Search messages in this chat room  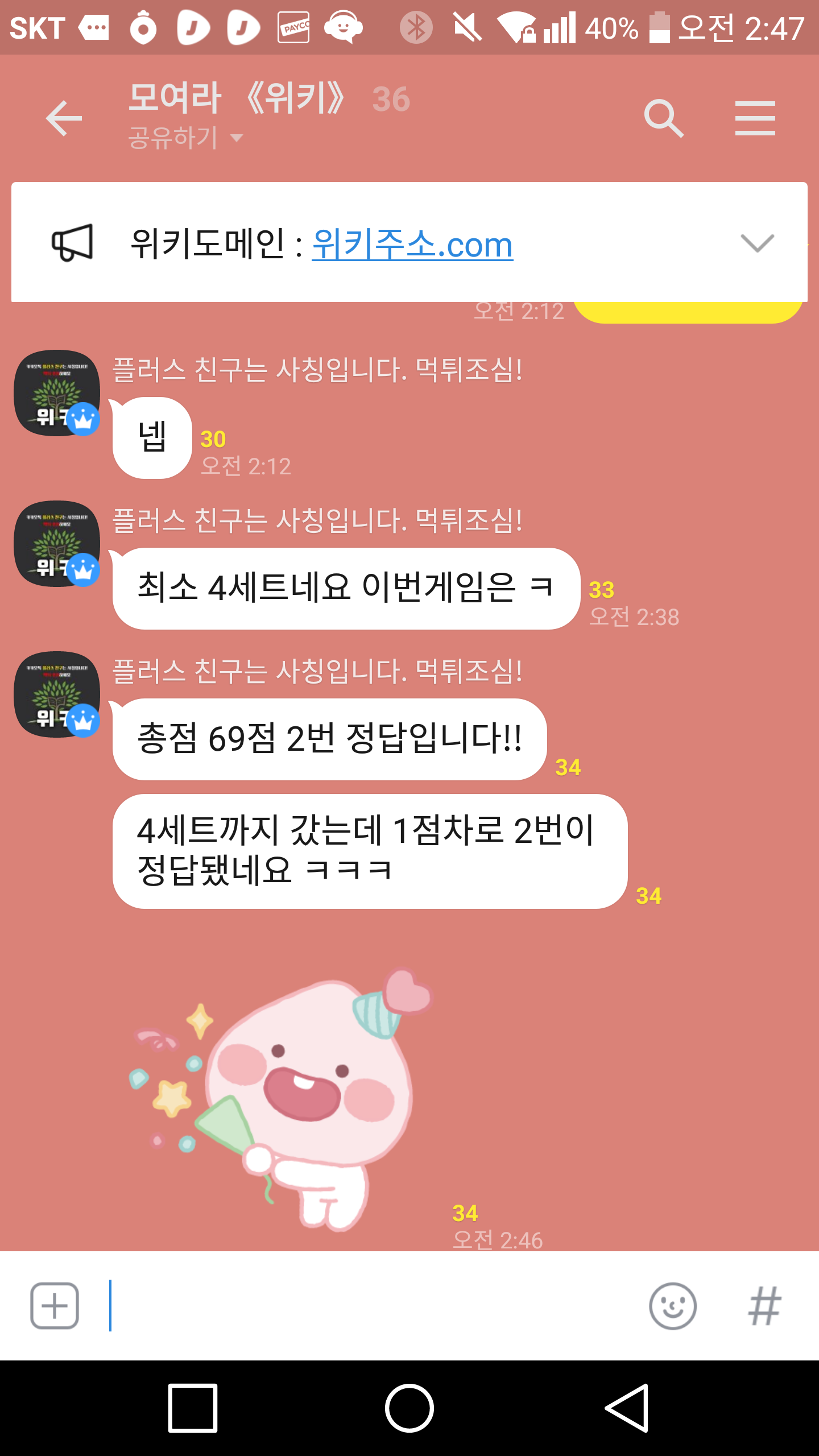[x=663, y=118]
